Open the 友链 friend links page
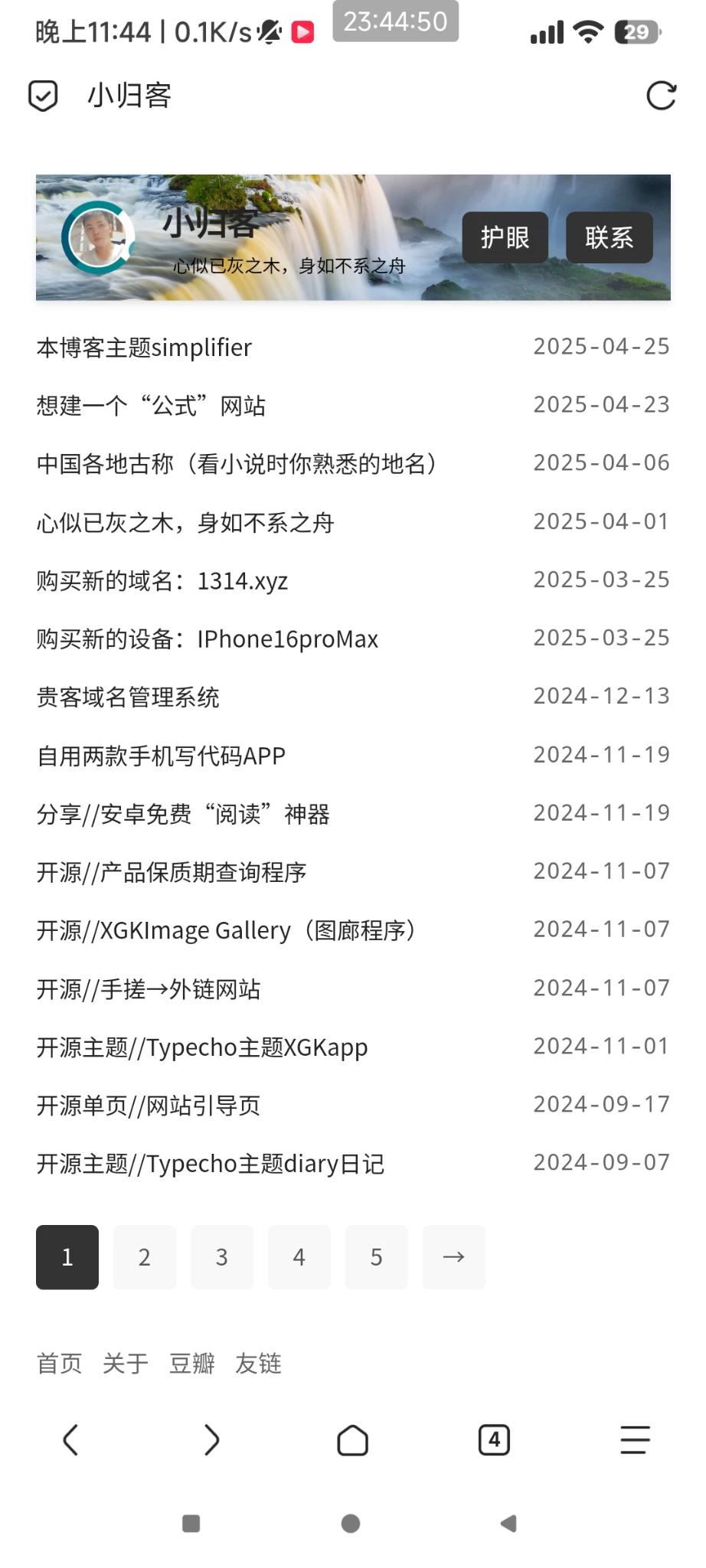Image resolution: width=706 pixels, height=1568 pixels. (258, 1364)
